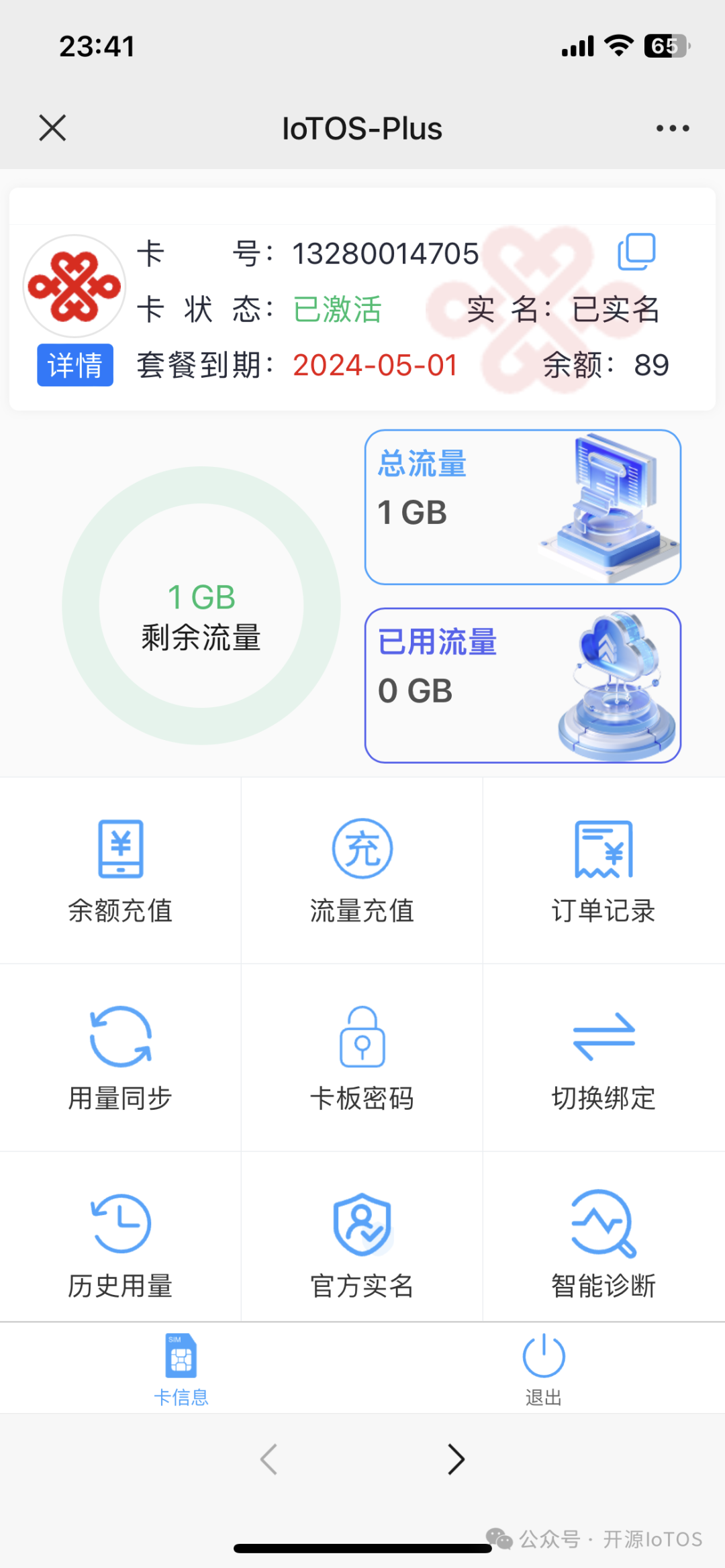This screenshot has height=1568, width=725.
Task: Select the 流量充值 data recharge icon
Action: (361, 869)
